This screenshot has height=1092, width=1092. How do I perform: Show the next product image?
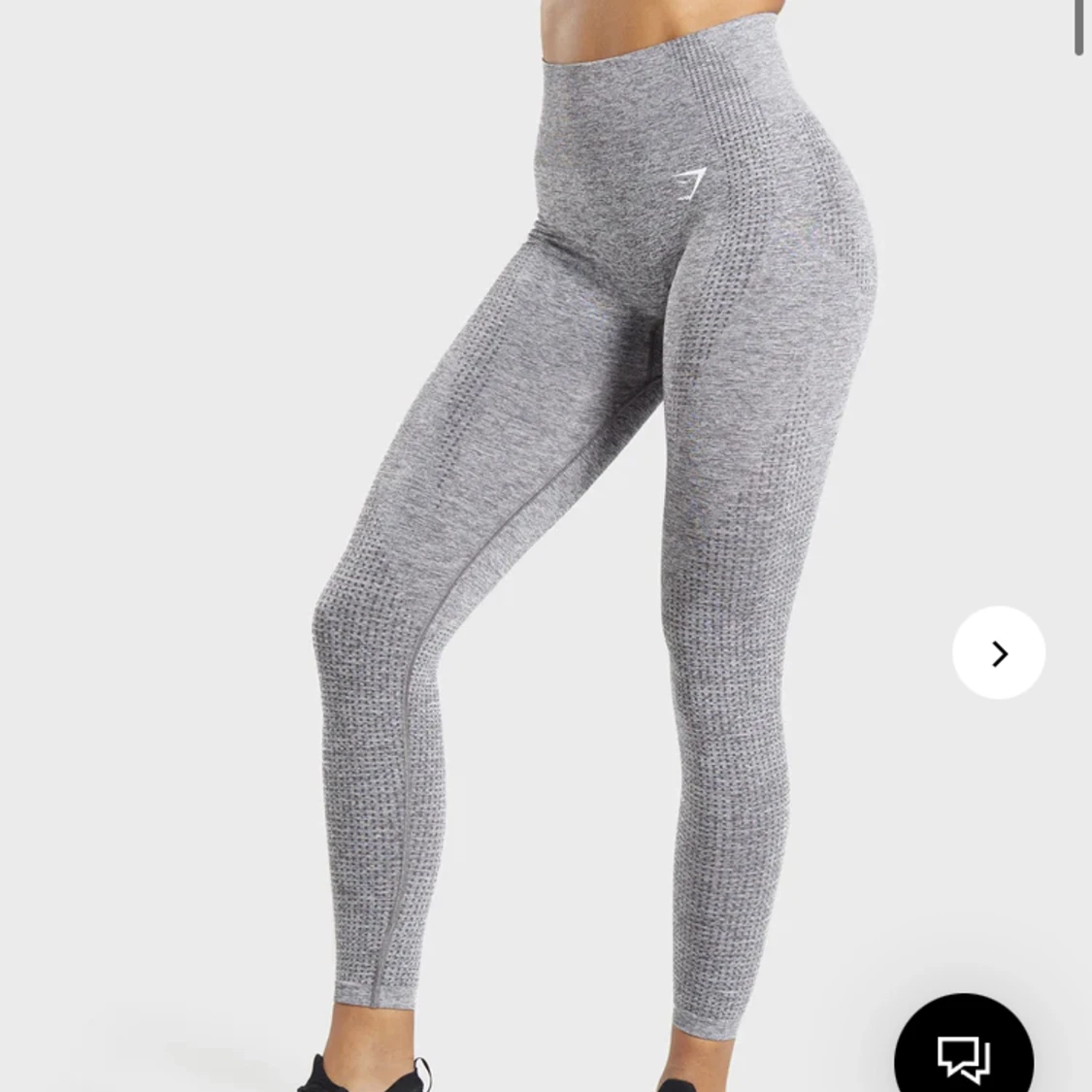pos(998,653)
